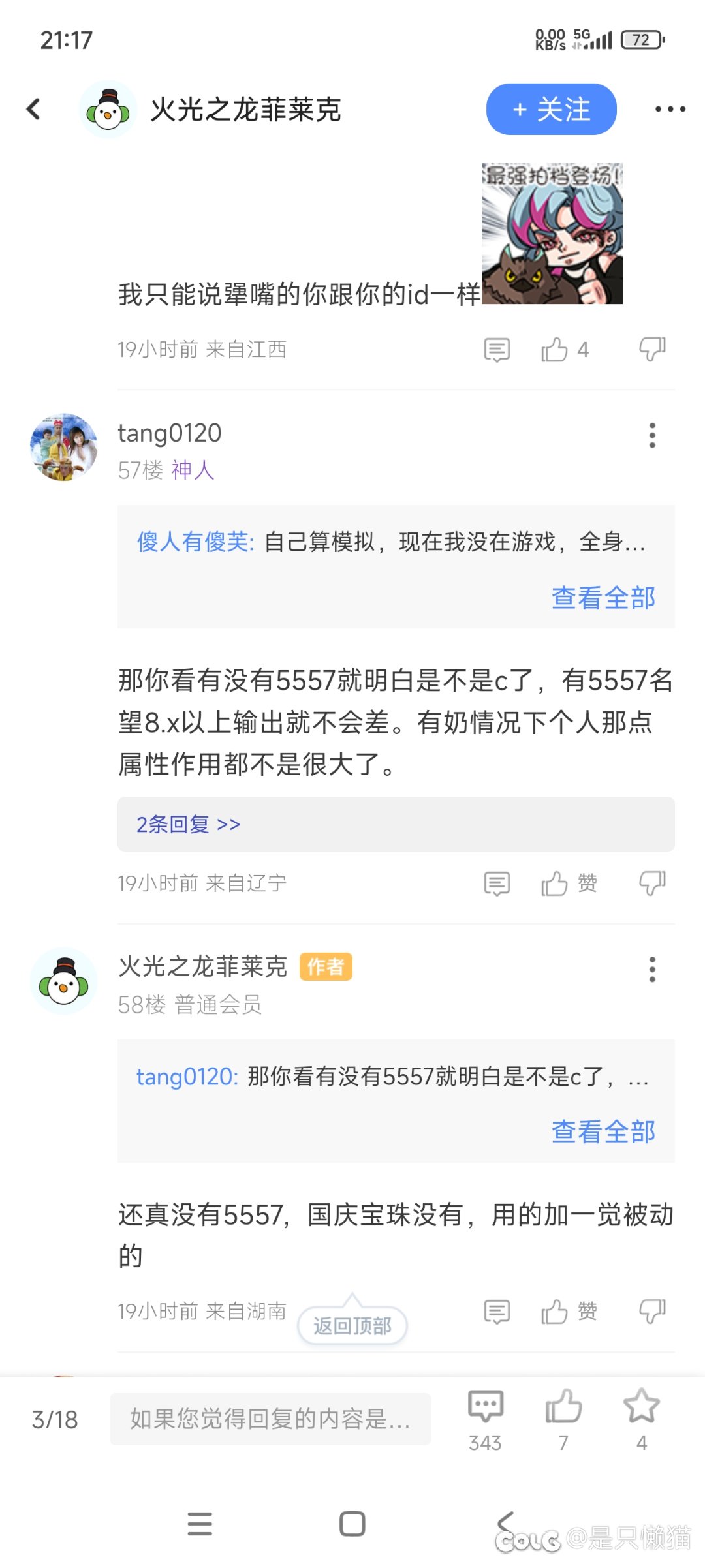Follow 火光之龙菲莱克 with the 关注 button
705x1568 pixels.
point(551,109)
